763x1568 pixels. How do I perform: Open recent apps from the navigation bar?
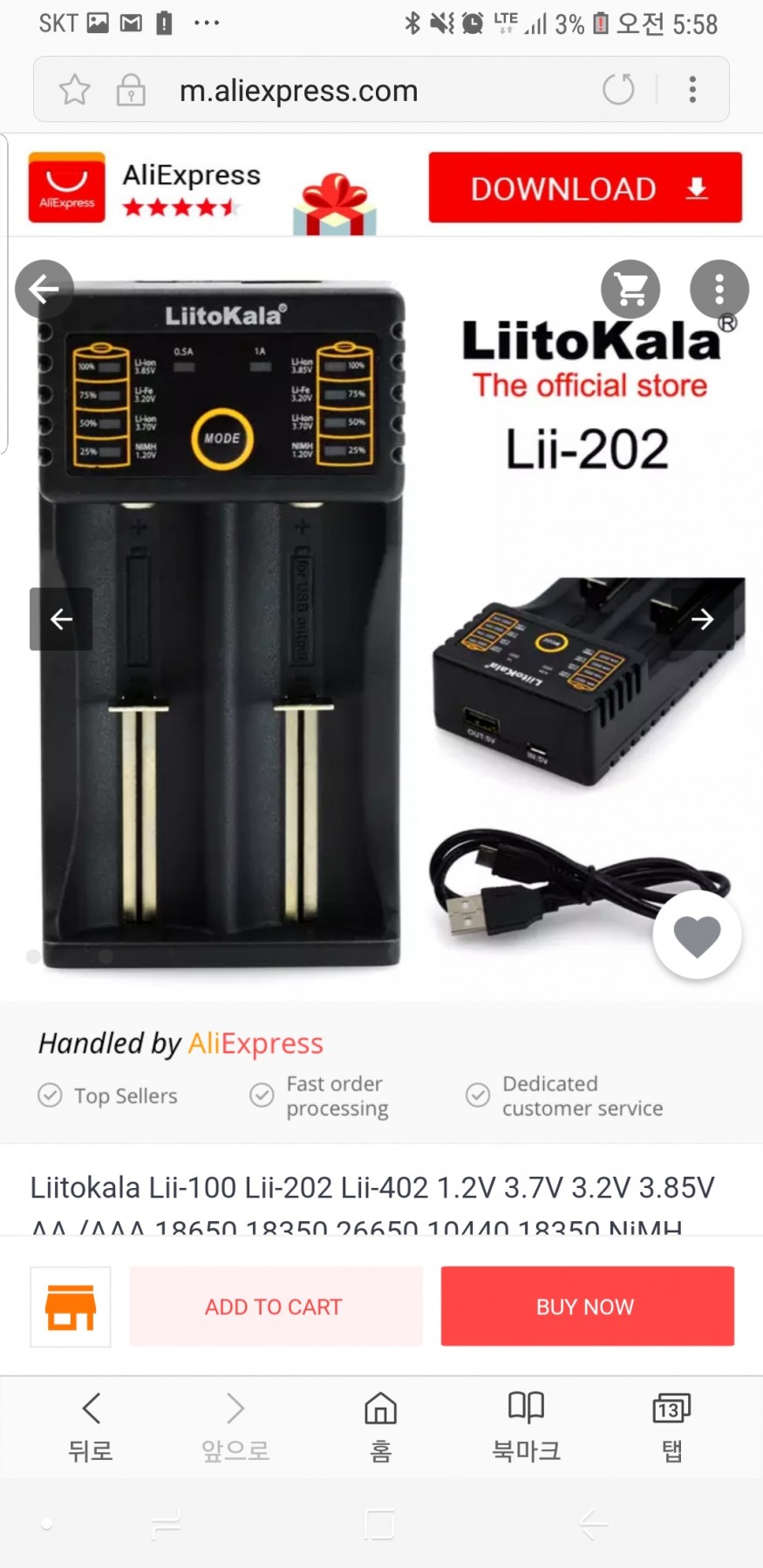coord(166,1524)
